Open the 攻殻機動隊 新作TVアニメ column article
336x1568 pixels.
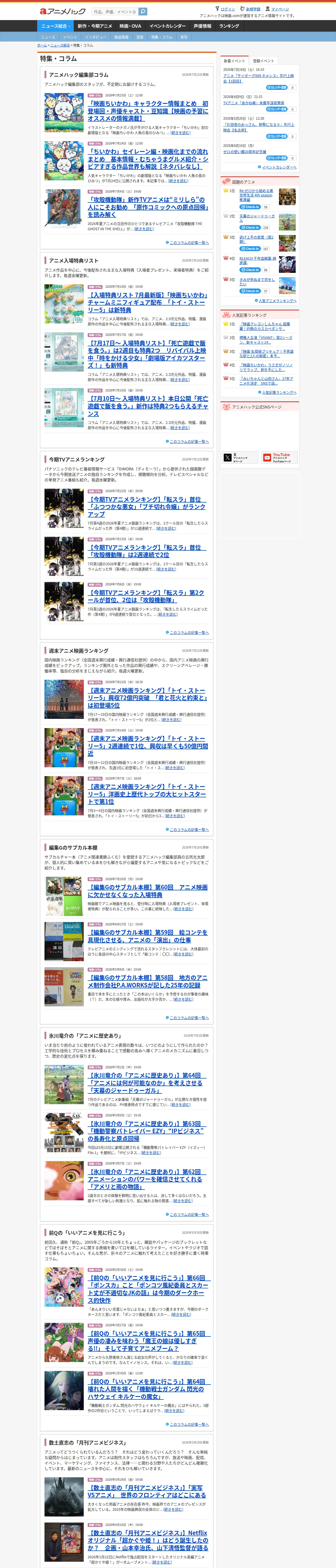click(x=148, y=207)
